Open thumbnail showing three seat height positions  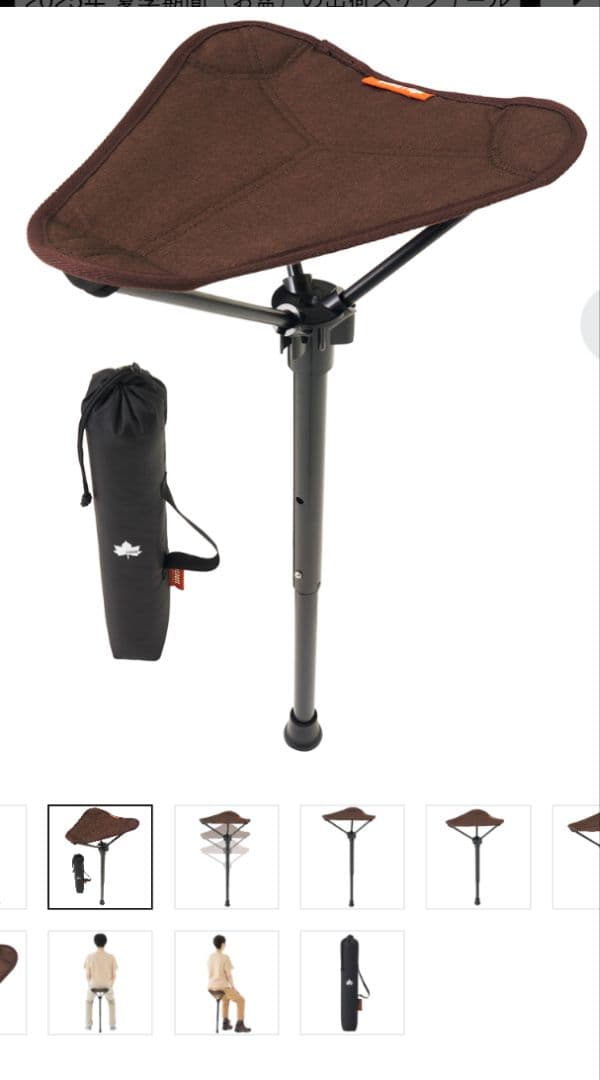(x=226, y=857)
